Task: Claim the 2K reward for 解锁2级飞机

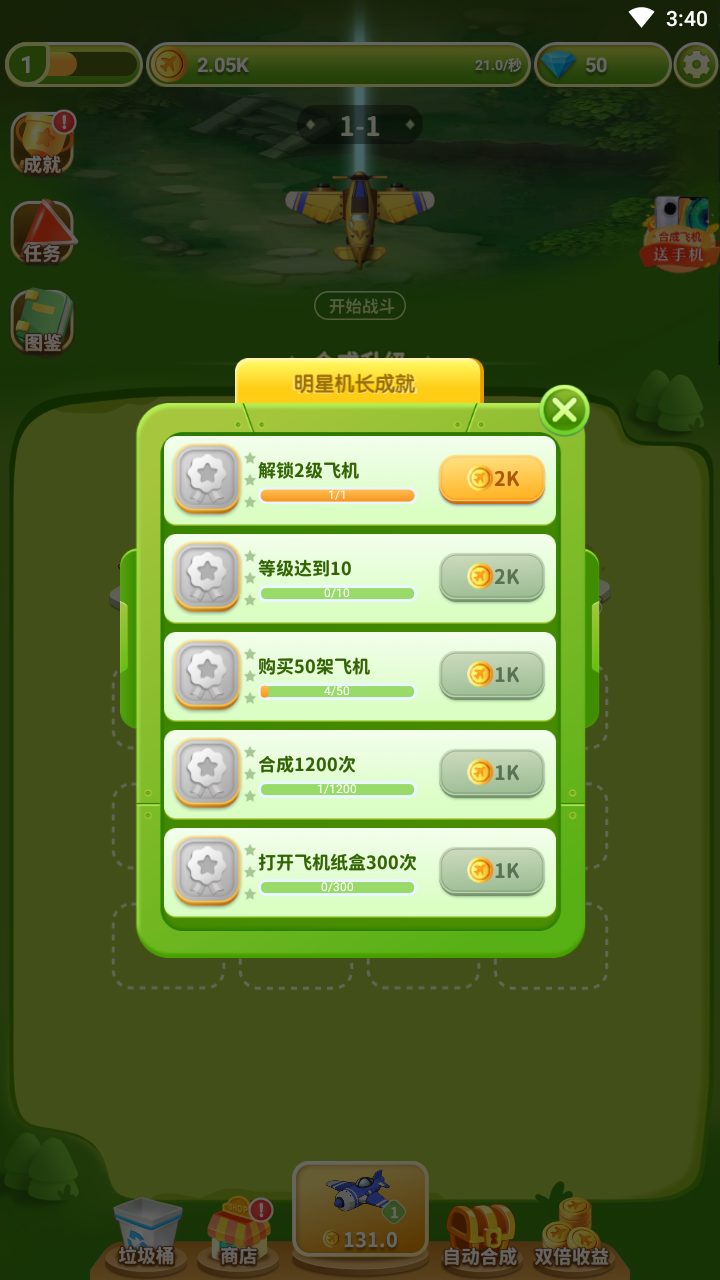Action: (492, 479)
